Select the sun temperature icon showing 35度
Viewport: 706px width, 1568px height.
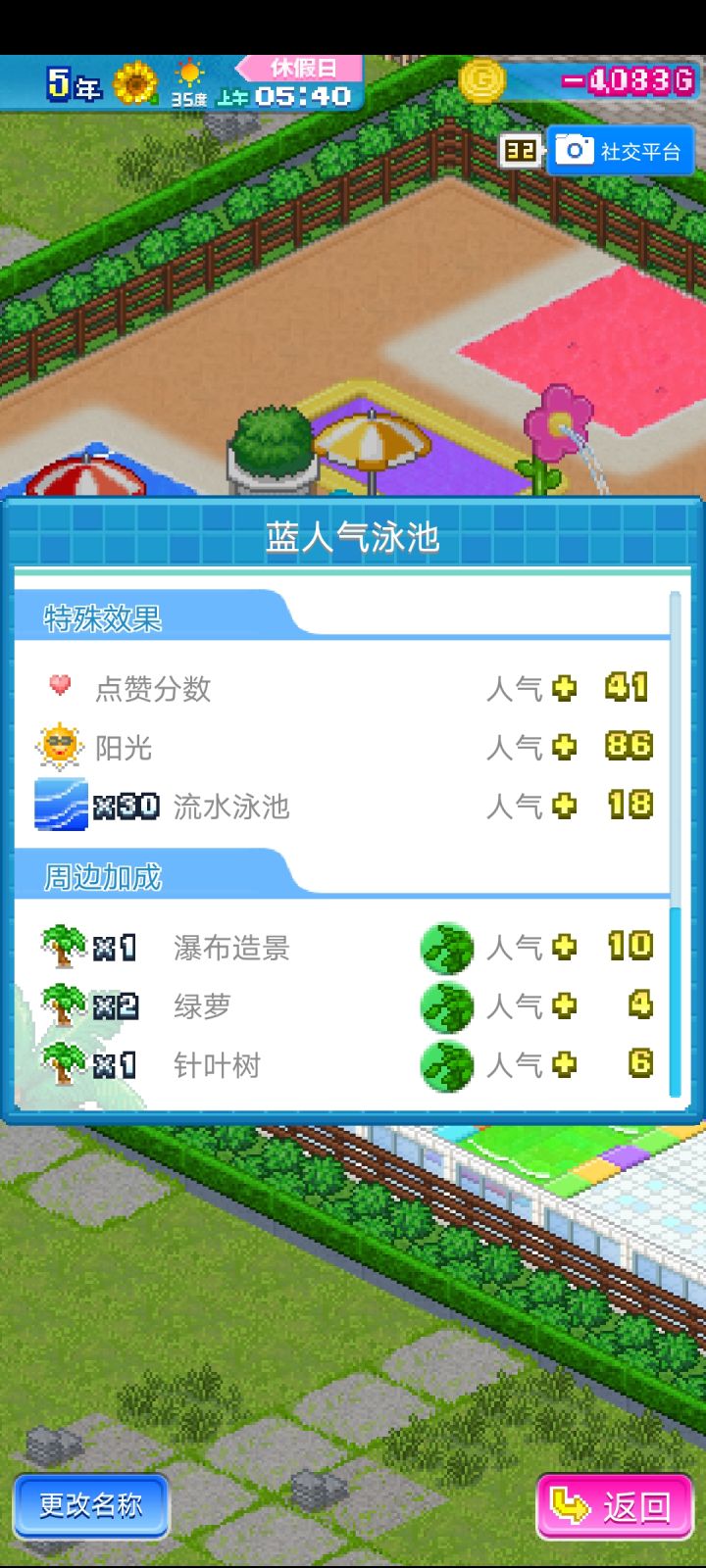188,78
